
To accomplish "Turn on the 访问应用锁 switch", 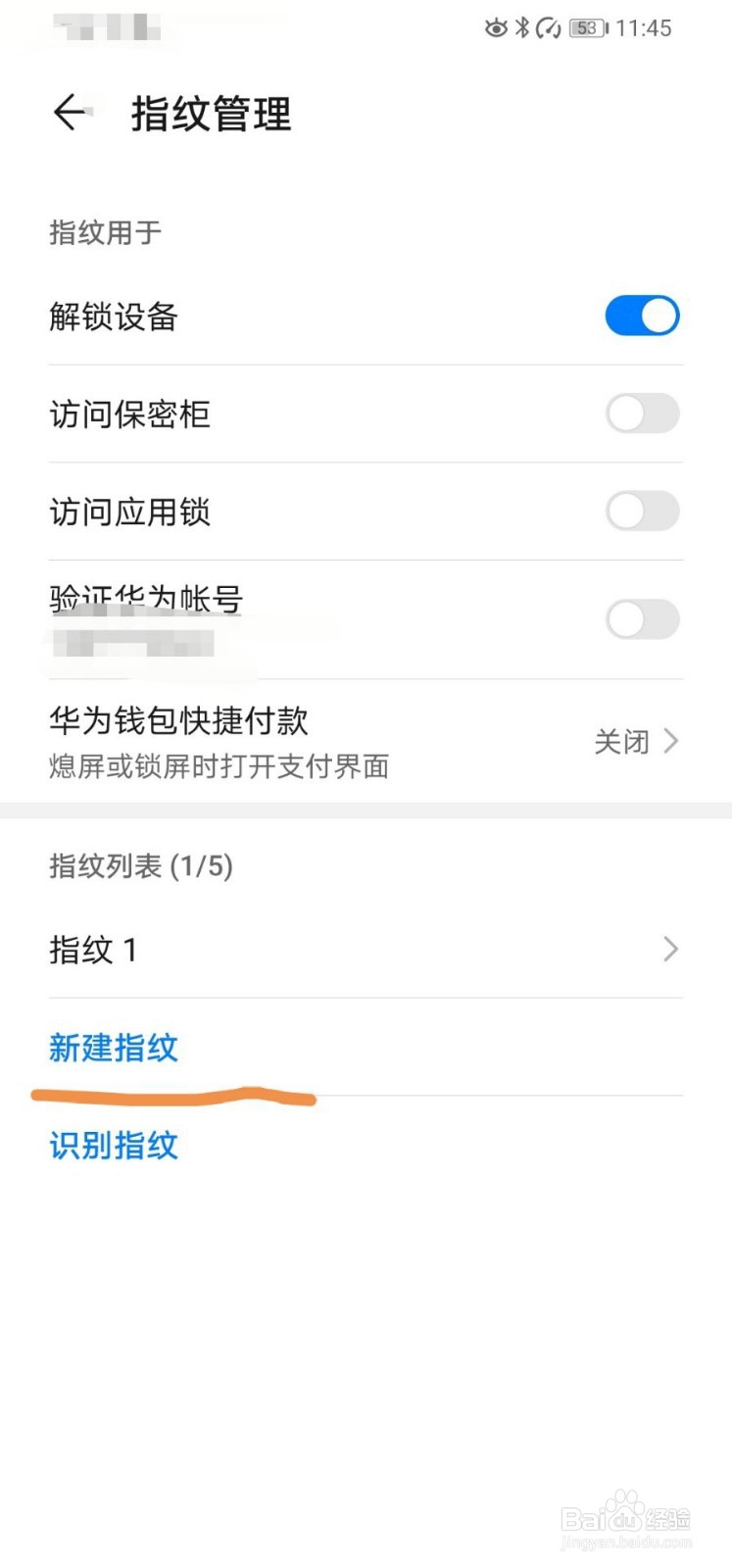I will (642, 512).
